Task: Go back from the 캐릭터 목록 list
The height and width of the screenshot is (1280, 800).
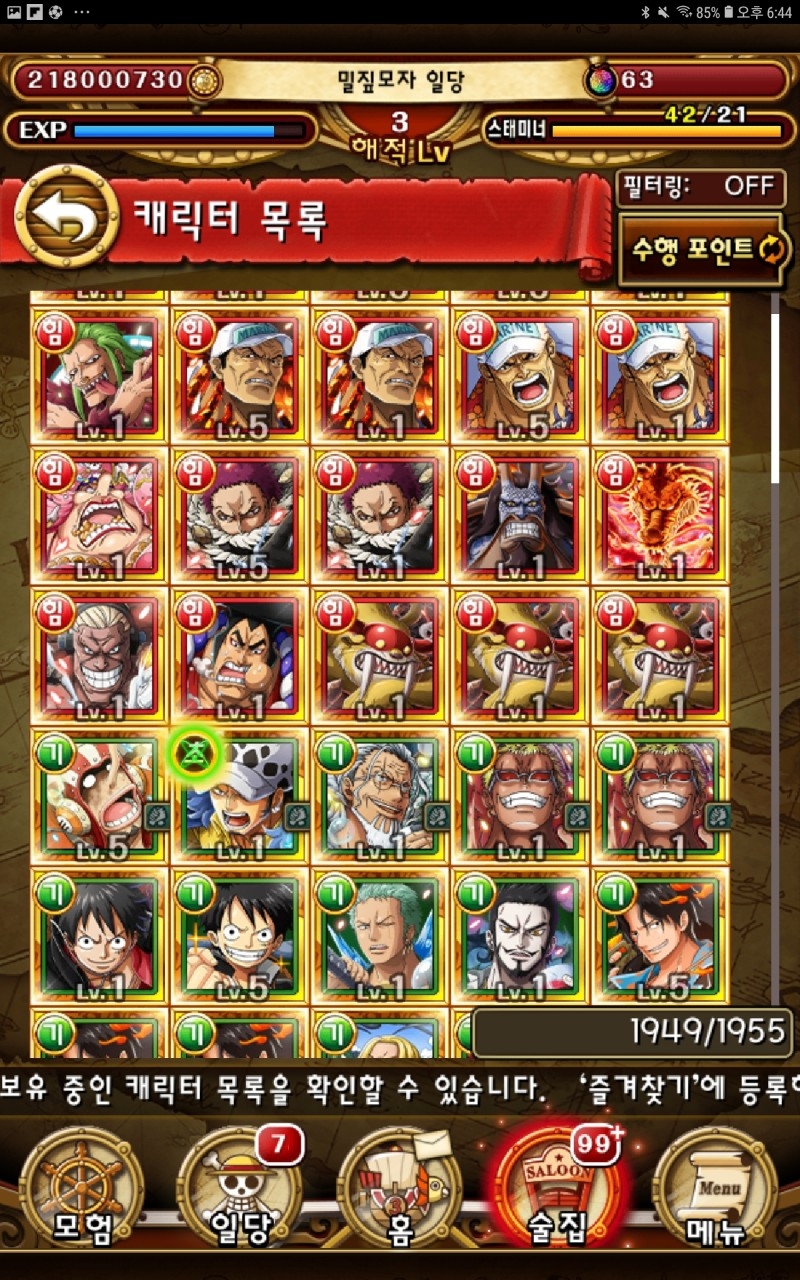Action: 66,217
